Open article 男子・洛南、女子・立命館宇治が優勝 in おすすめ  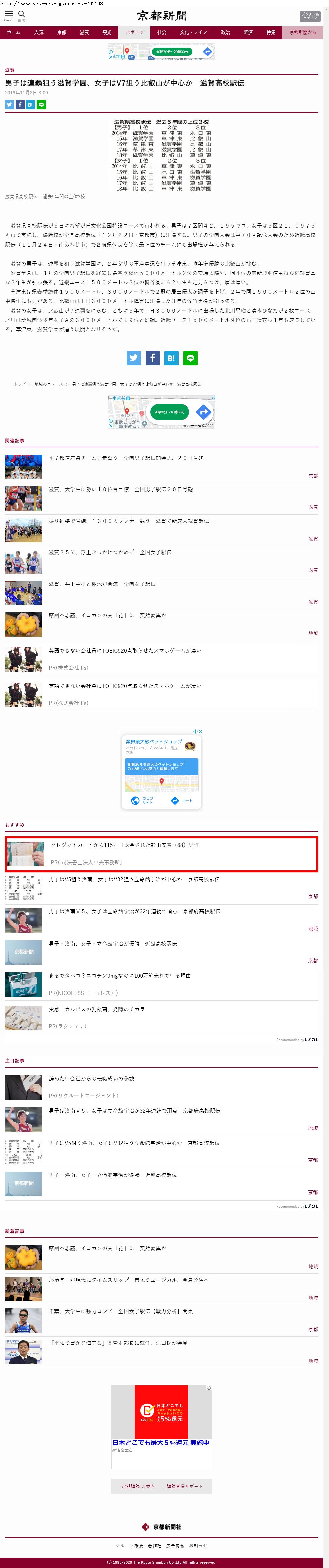pyautogui.click(x=112, y=944)
